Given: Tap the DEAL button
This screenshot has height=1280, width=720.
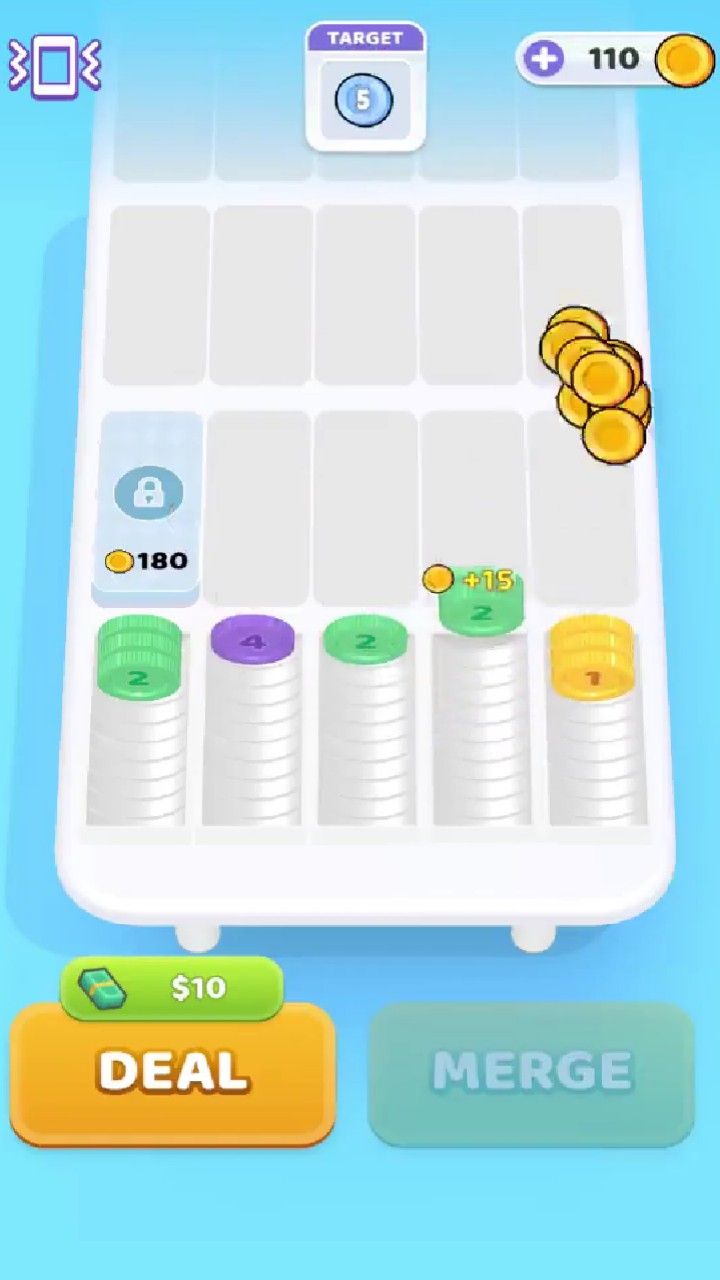Looking at the screenshot, I should click(172, 1073).
